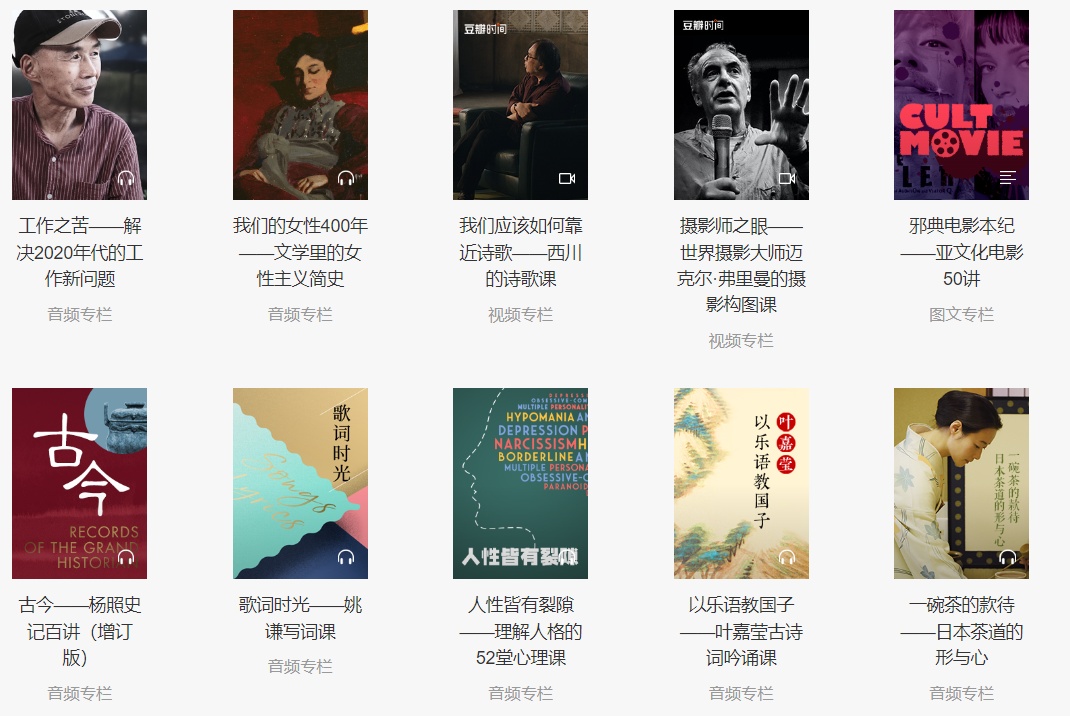The image size is (1070, 716).
Task: Select 以乐语教国子 poetry recitation course
Action: [x=741, y=483]
